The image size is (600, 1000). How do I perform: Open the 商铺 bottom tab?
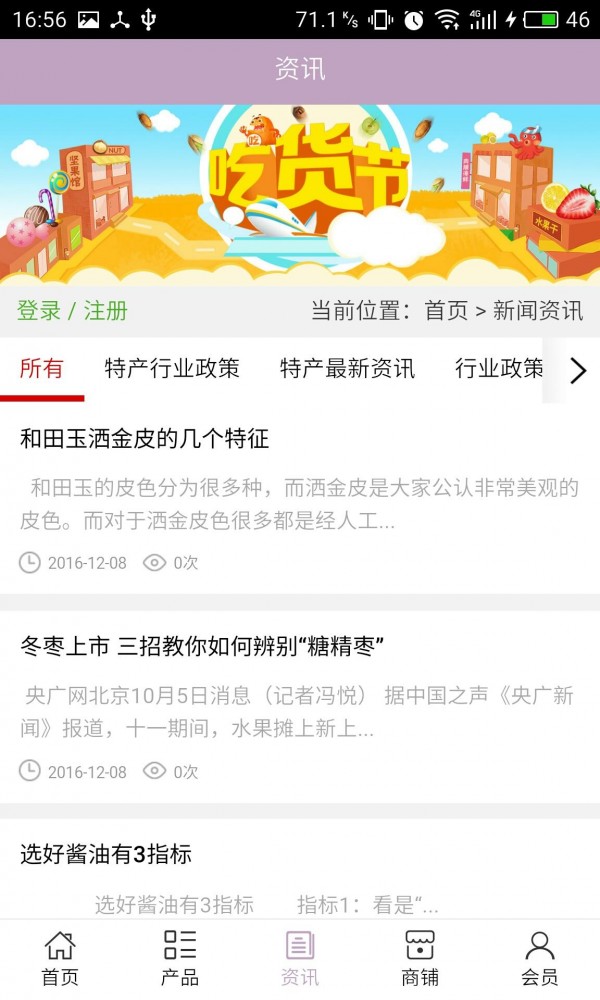click(x=420, y=958)
